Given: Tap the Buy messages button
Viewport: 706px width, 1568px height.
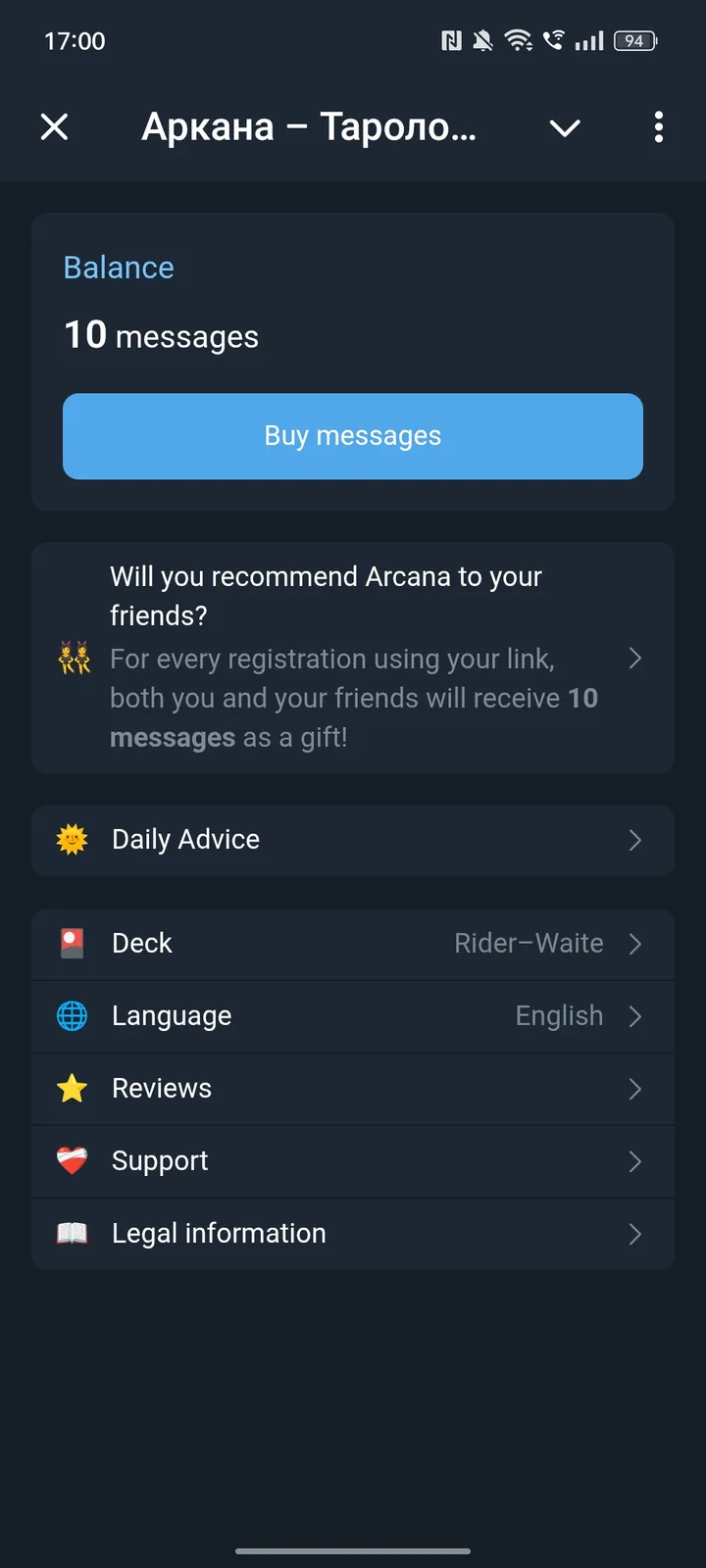Looking at the screenshot, I should [x=353, y=436].
